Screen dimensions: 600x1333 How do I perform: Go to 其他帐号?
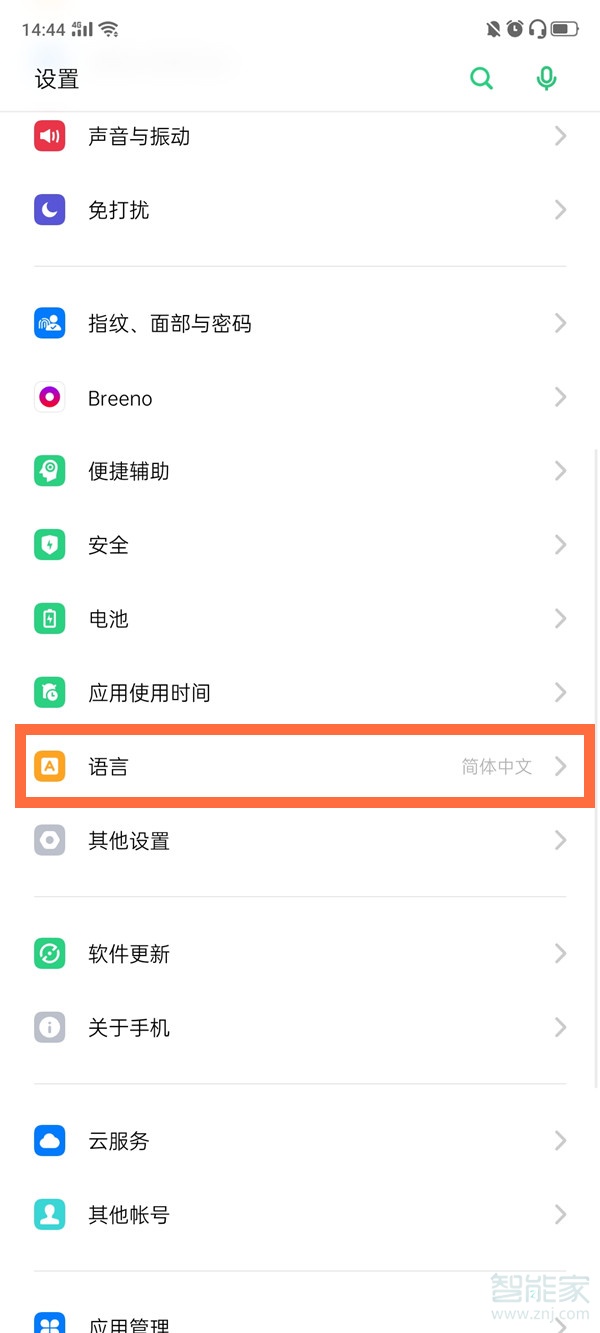[300, 1215]
